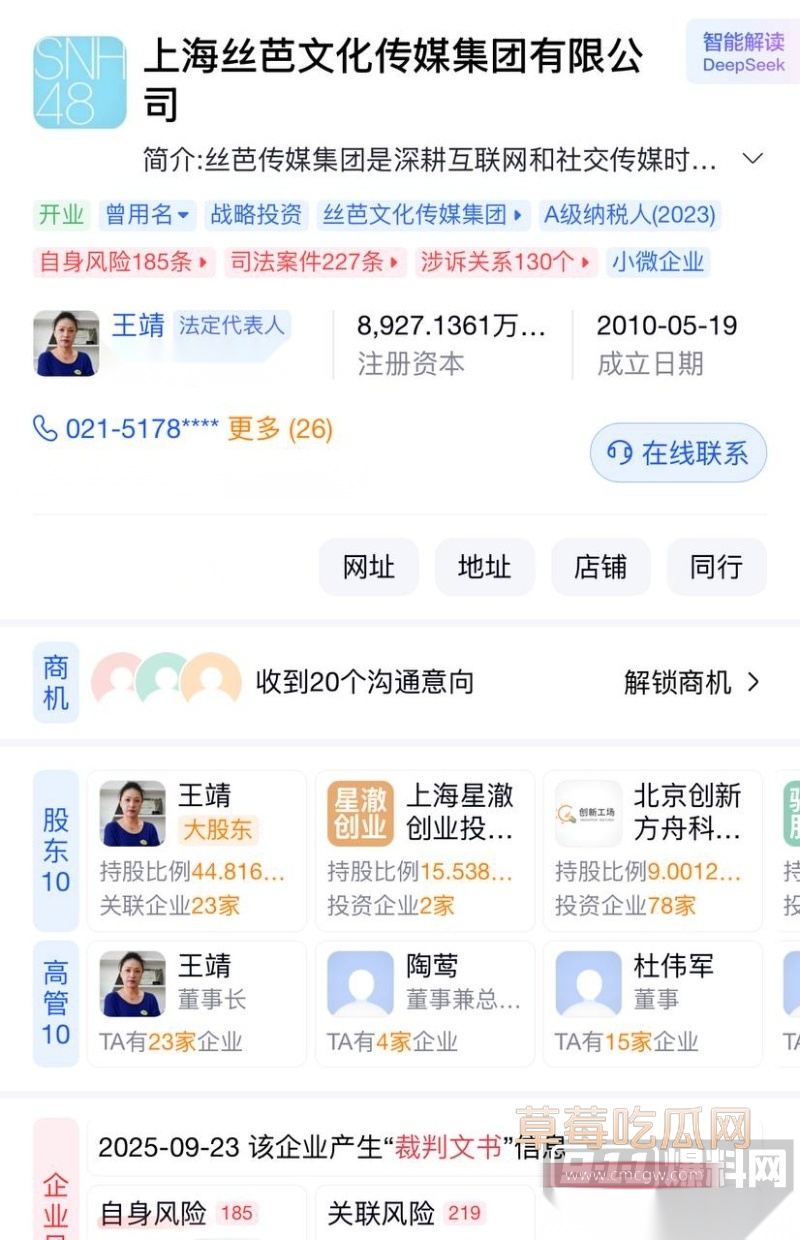The height and width of the screenshot is (1240, 800).
Task: Expand the company 简介 description
Action: (751, 158)
